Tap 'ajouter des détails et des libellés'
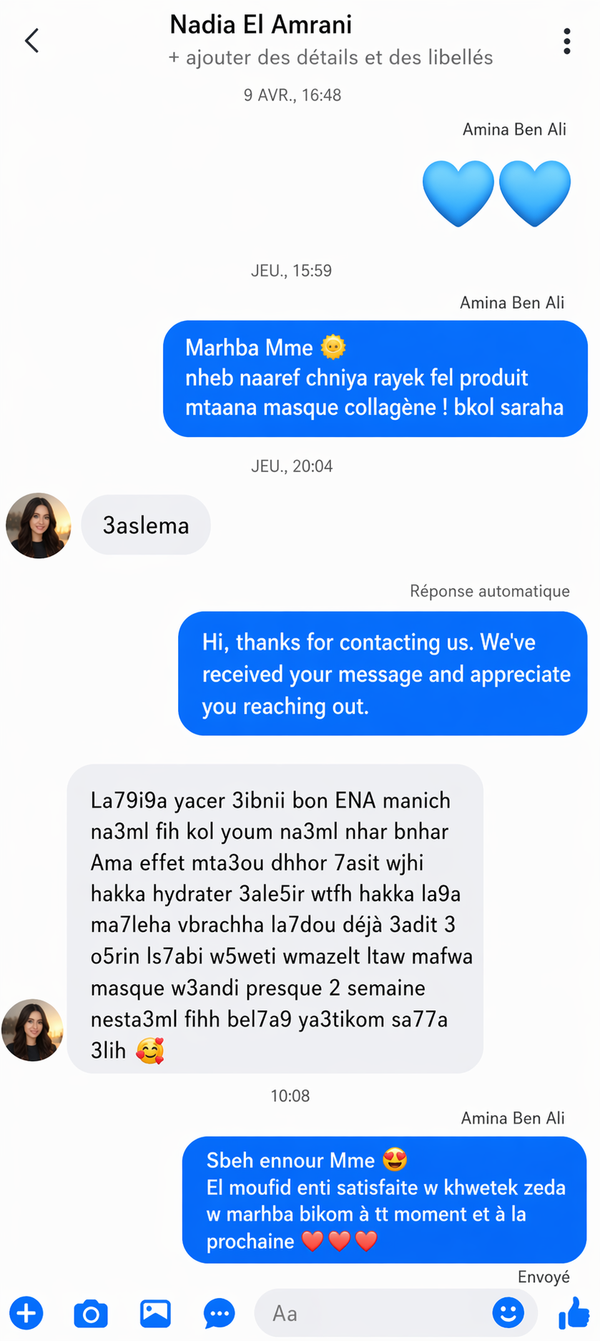Screen dimensions: 600x1341 [330, 58]
